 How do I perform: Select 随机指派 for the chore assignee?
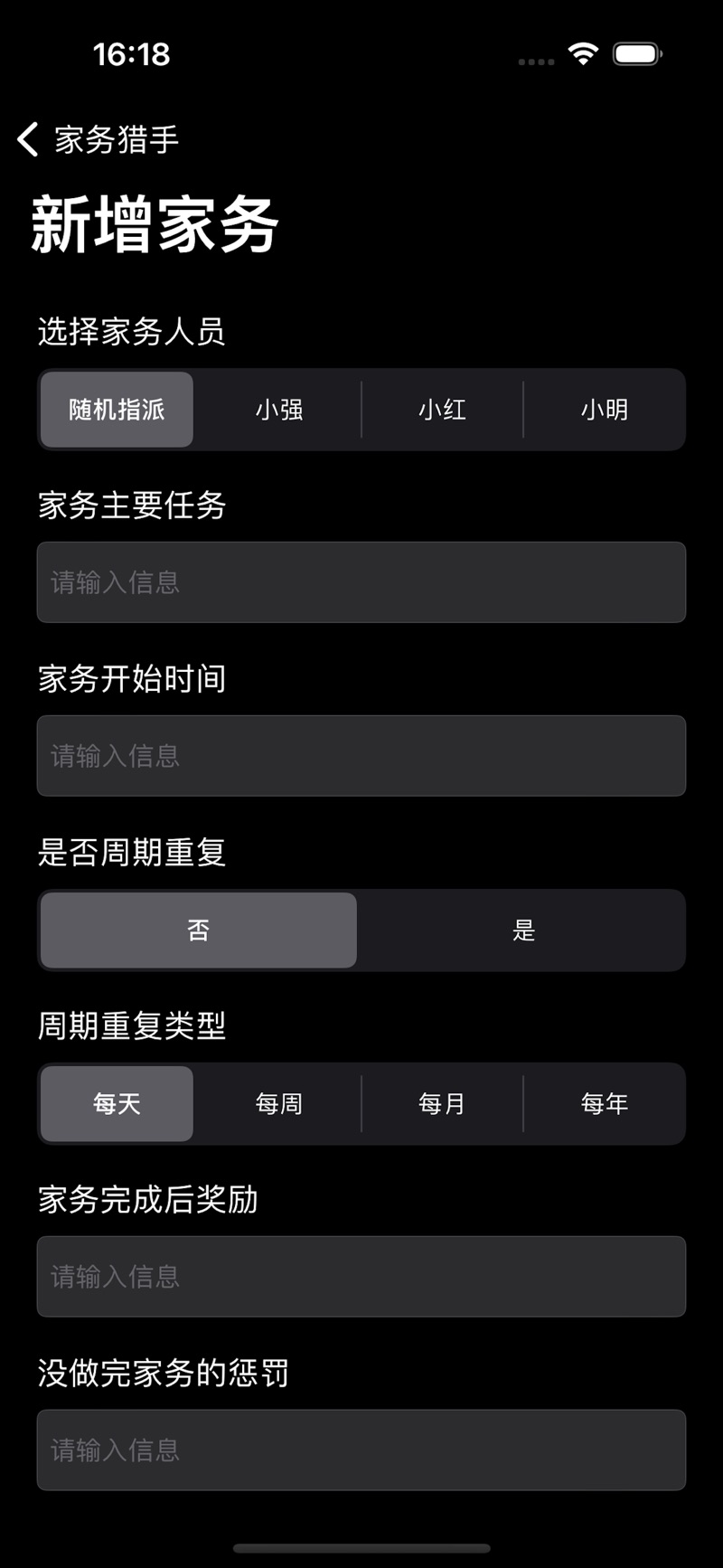(x=117, y=410)
